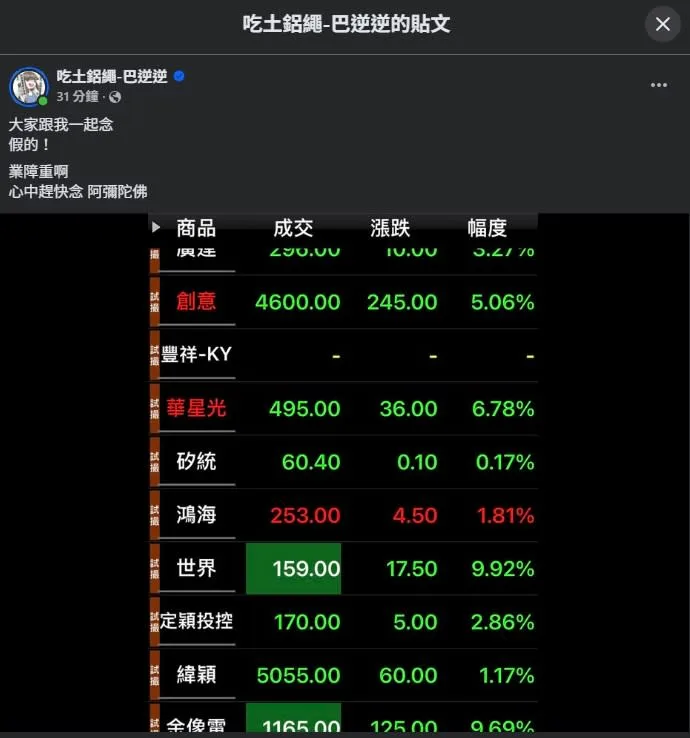
Task: Open the post's 31 分鐘 timestamp
Action: pyautogui.click(x=77, y=96)
